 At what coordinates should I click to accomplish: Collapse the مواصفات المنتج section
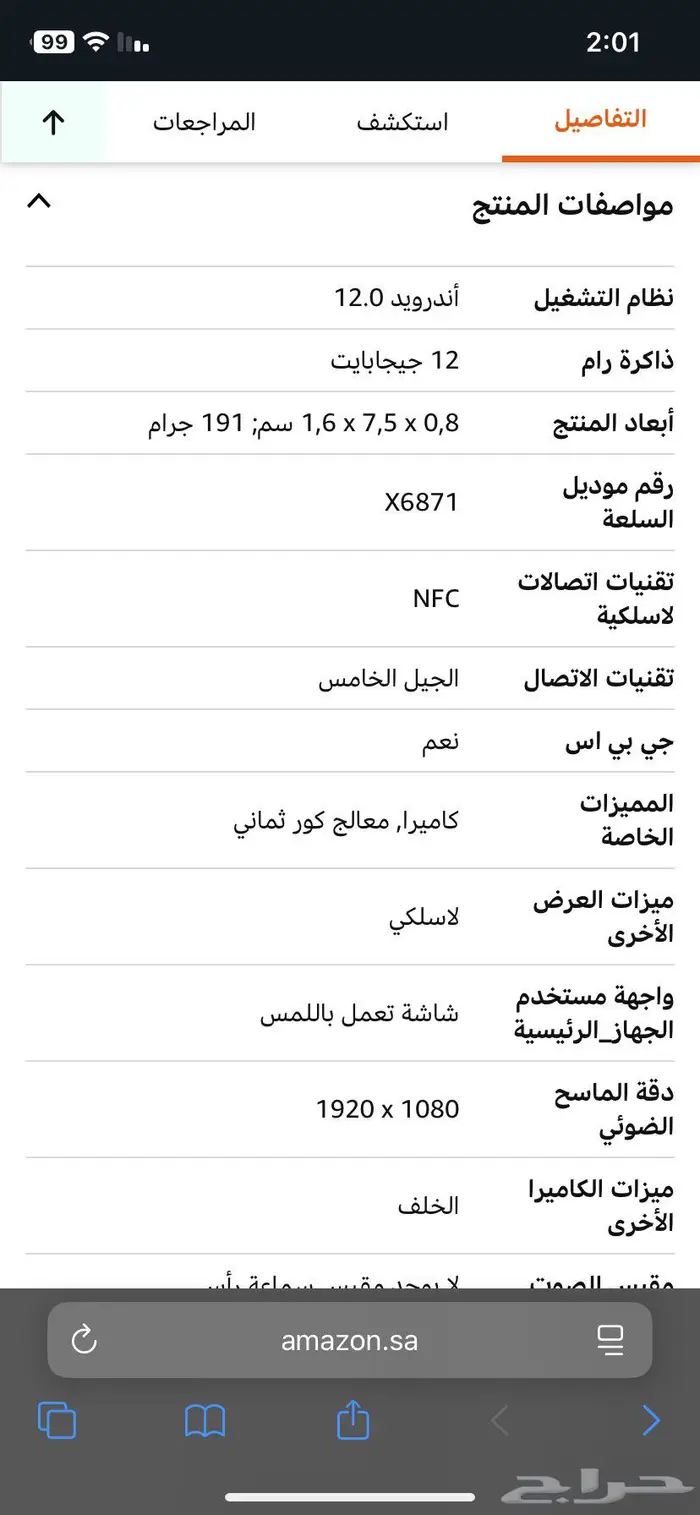(38, 201)
